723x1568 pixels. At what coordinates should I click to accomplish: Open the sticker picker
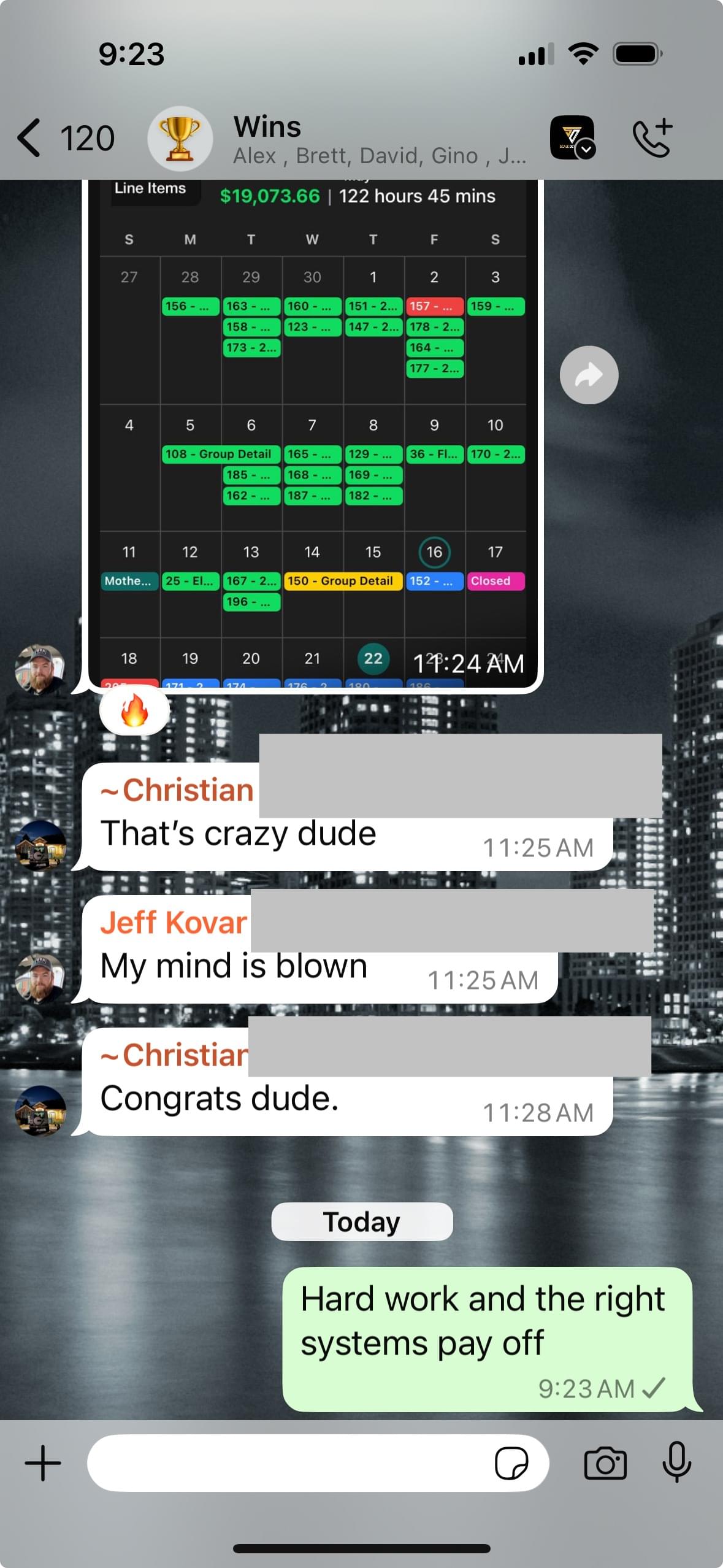511,1464
